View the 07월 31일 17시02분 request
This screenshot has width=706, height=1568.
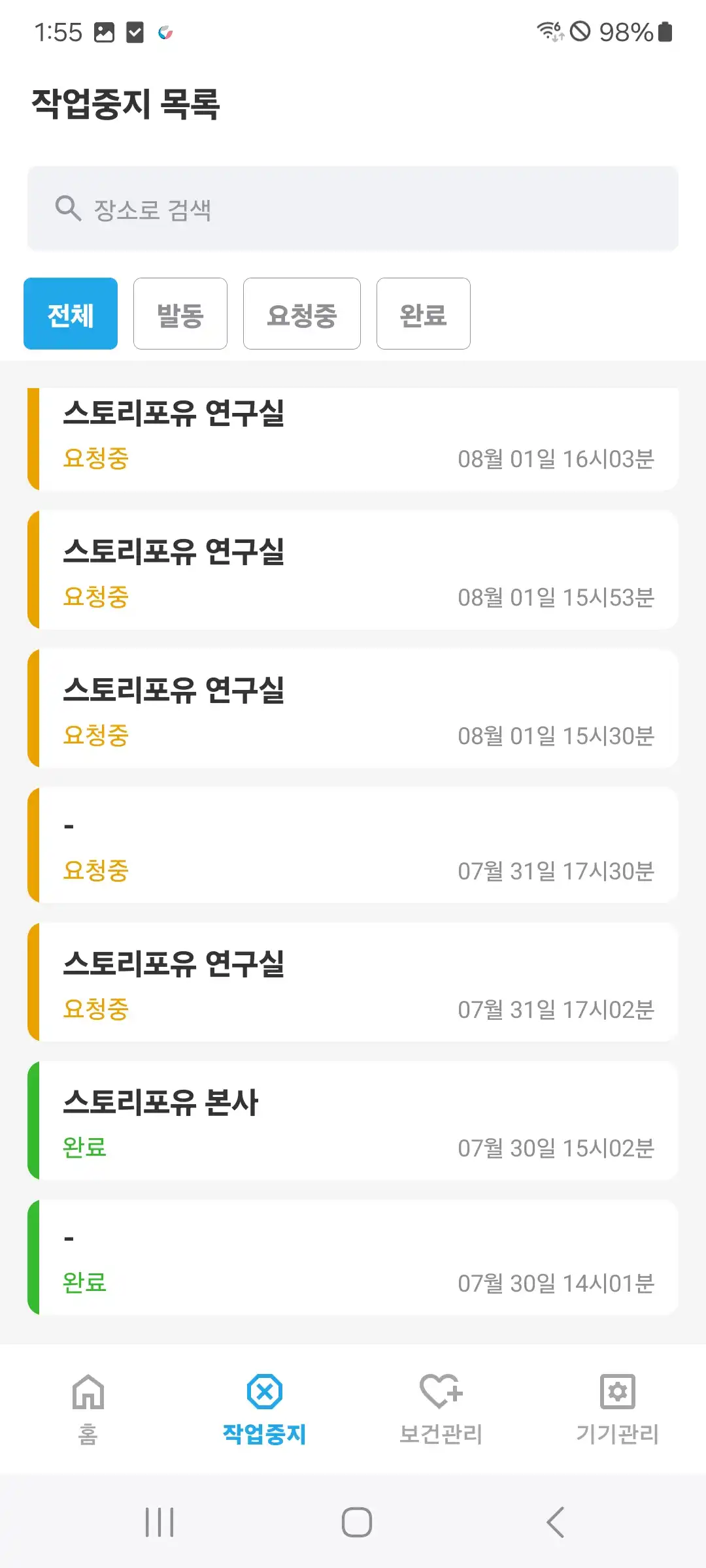[353, 983]
